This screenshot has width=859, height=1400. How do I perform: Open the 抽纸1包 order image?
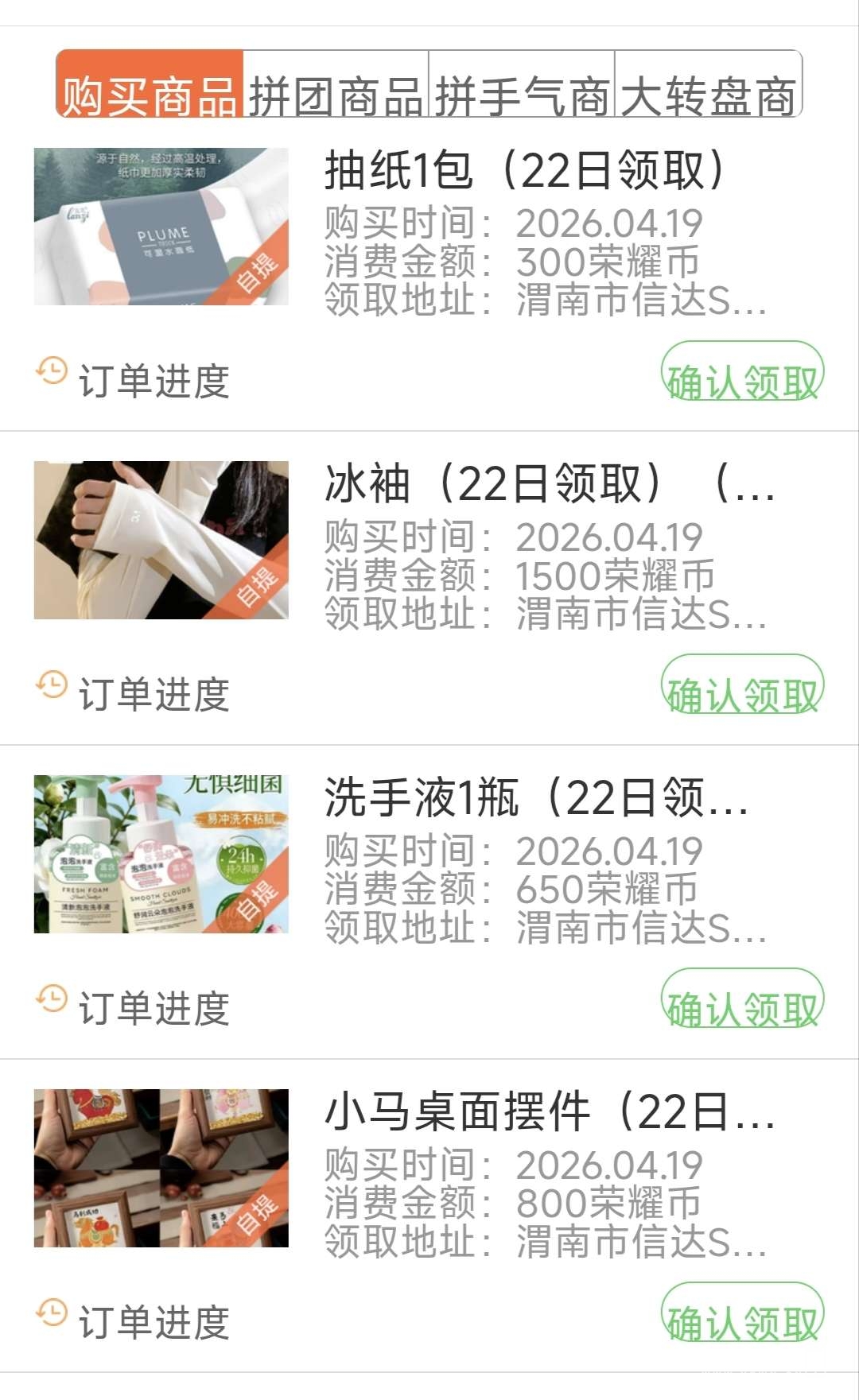tap(161, 227)
